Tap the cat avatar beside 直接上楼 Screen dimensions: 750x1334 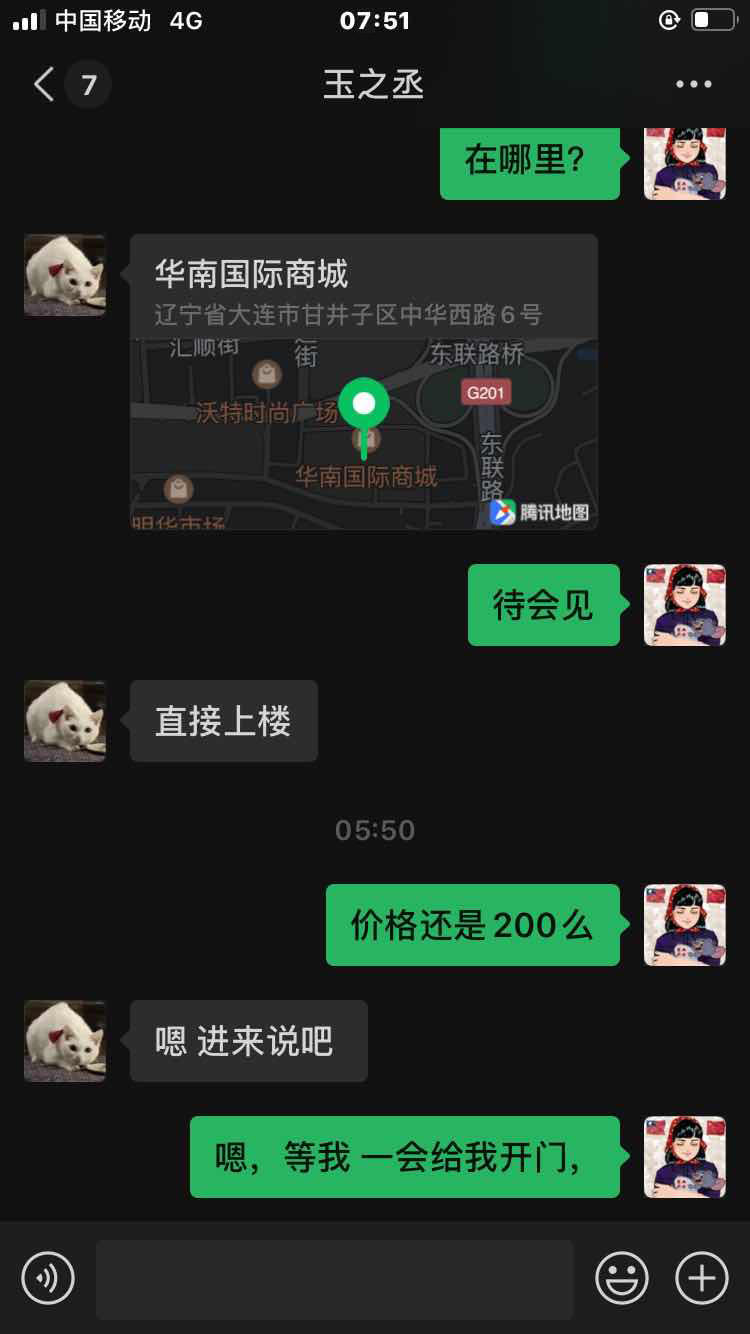click(x=65, y=721)
